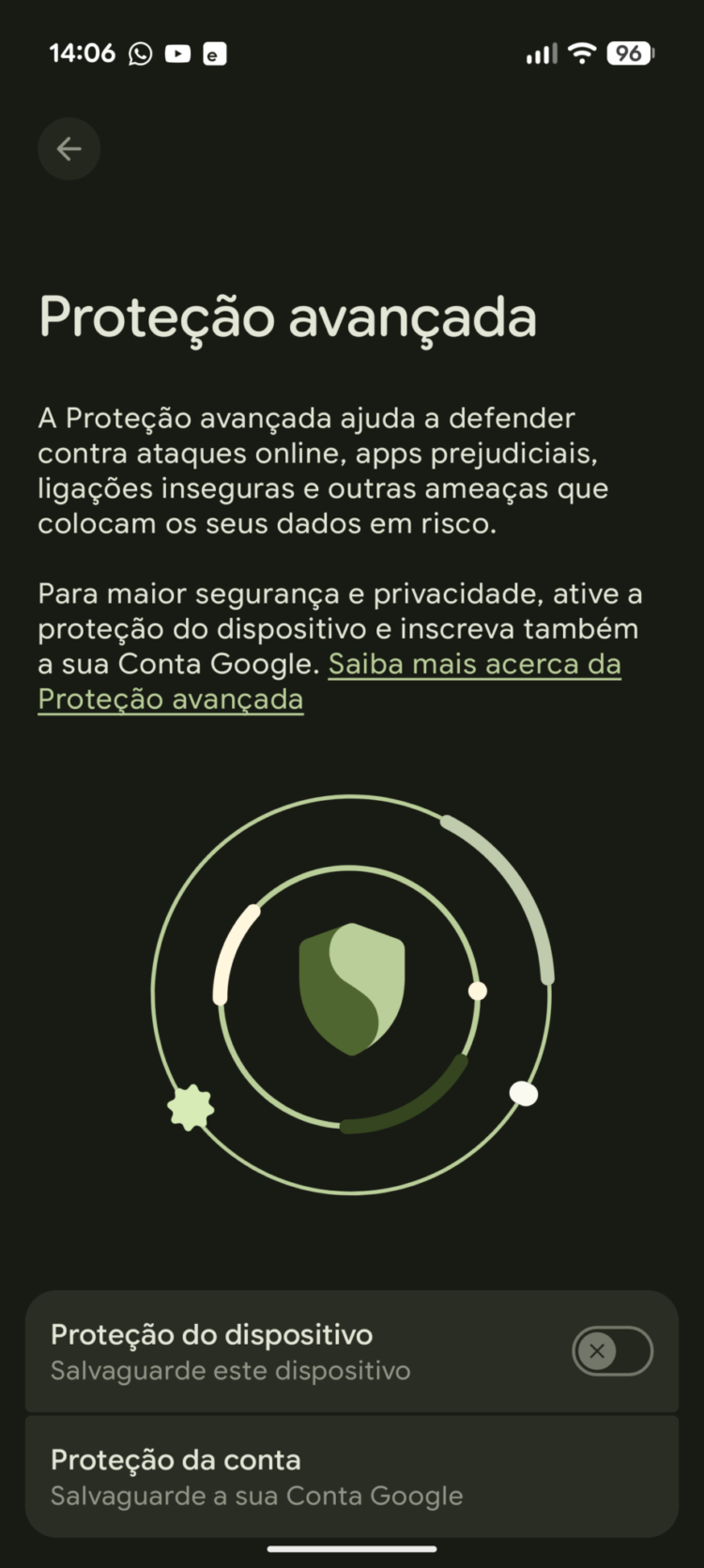Open the Proteção da conta row
This screenshot has height=1568, width=704.
(x=351, y=1477)
